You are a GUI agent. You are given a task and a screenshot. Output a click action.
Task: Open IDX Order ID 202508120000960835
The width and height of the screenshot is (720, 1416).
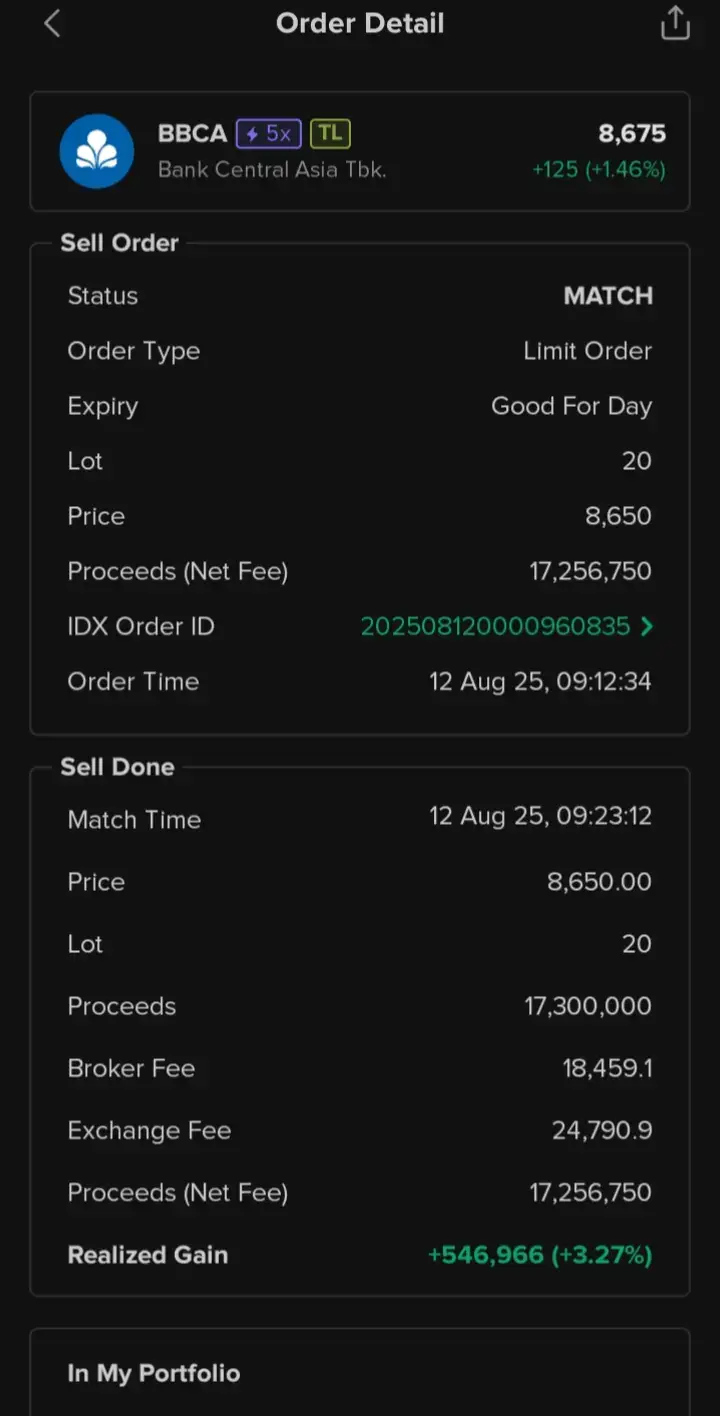(507, 627)
